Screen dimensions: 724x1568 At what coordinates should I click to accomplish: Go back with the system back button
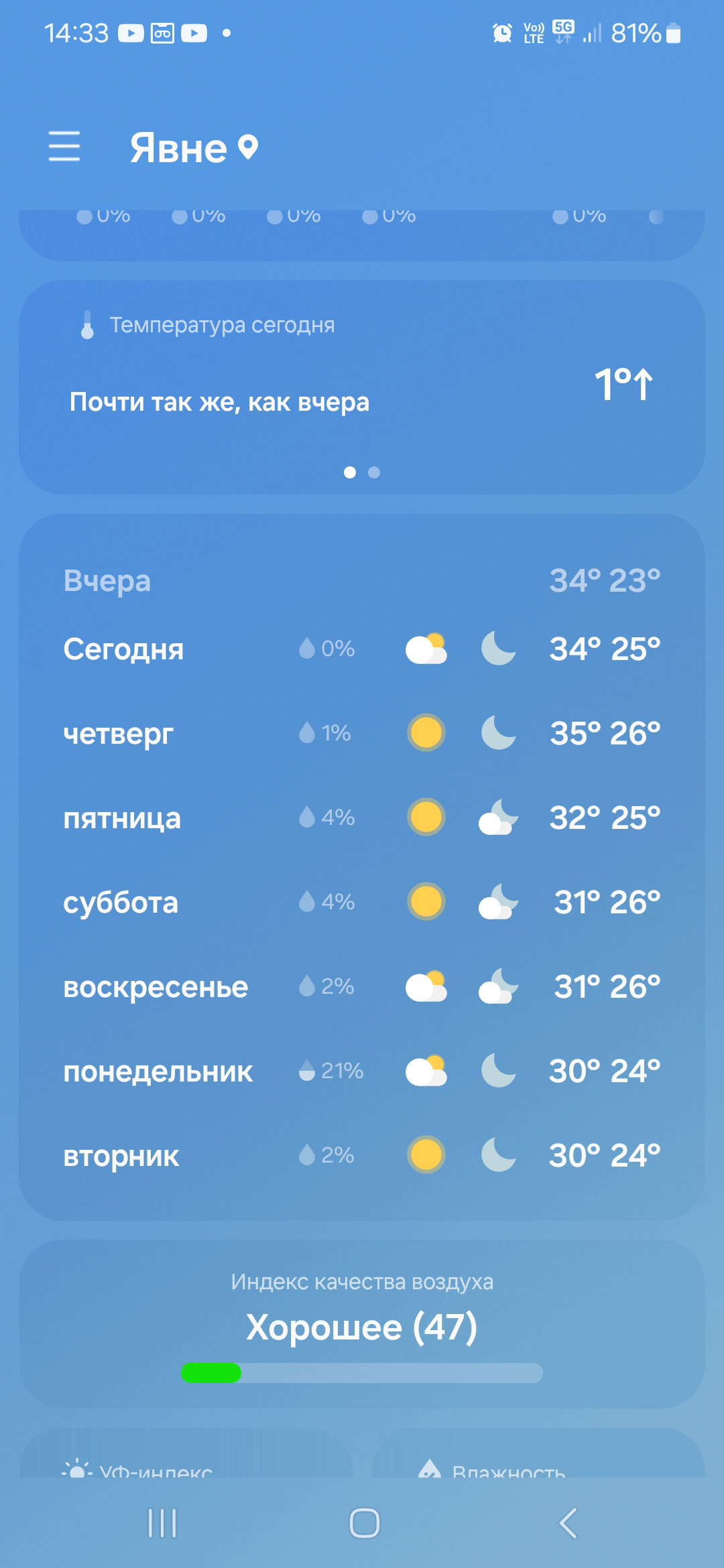click(568, 1523)
